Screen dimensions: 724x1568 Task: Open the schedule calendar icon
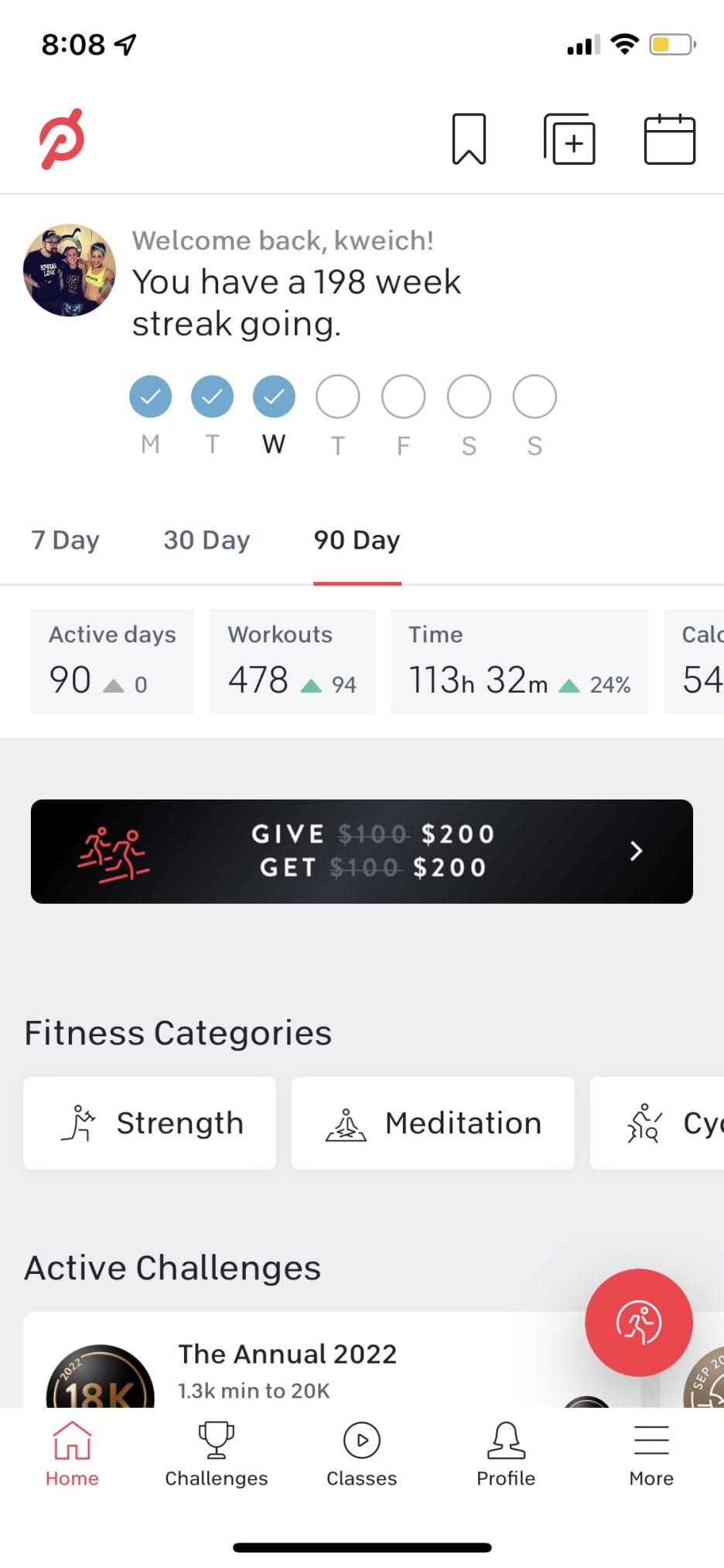click(670, 139)
